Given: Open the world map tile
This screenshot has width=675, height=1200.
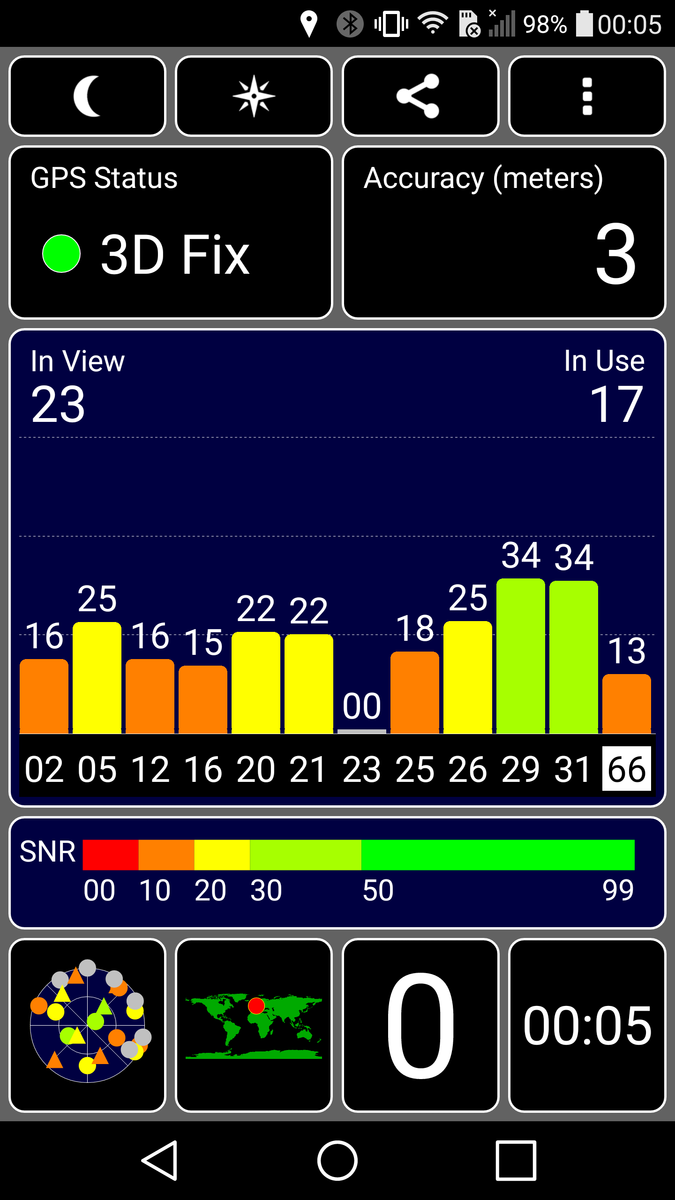Looking at the screenshot, I should (x=254, y=1025).
